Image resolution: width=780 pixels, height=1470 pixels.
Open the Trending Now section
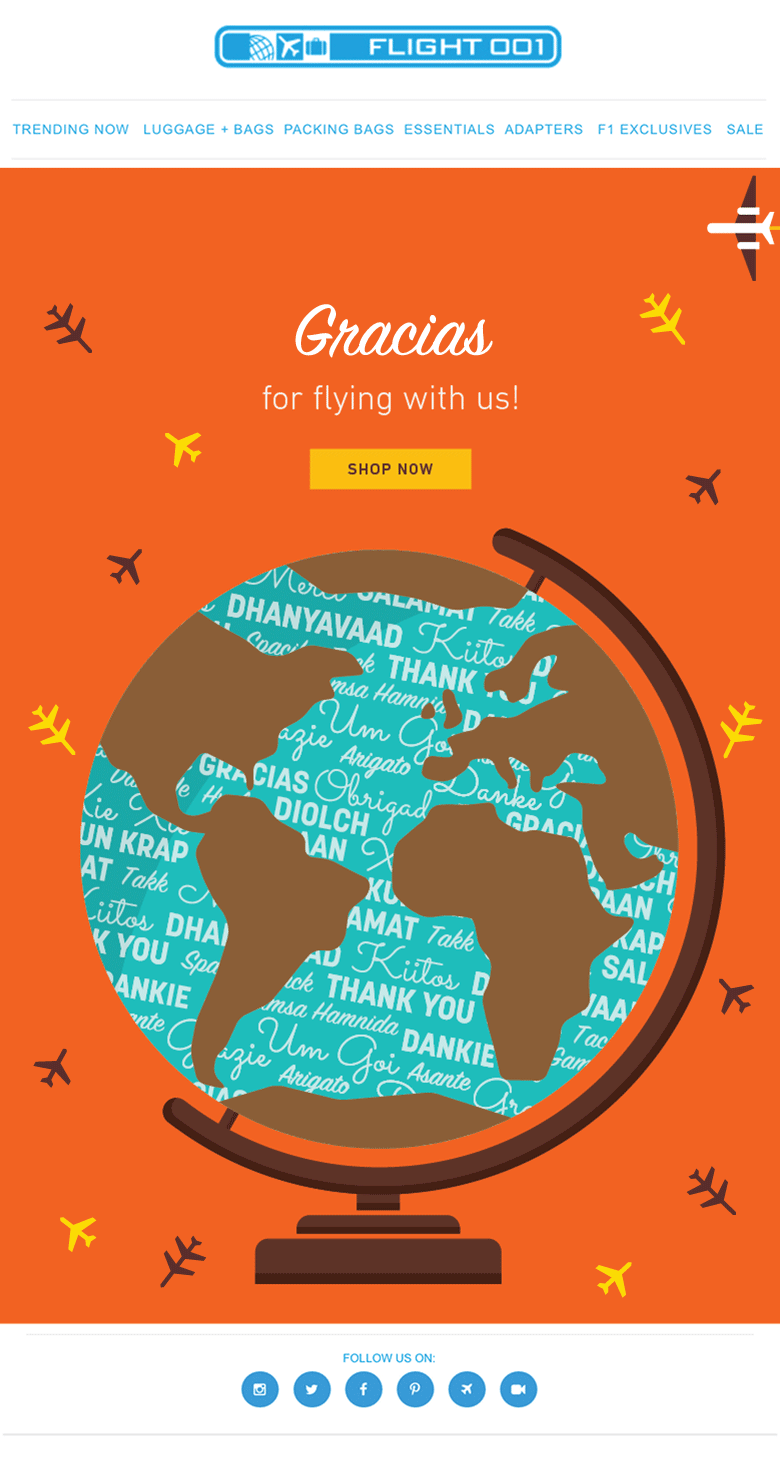(71, 129)
